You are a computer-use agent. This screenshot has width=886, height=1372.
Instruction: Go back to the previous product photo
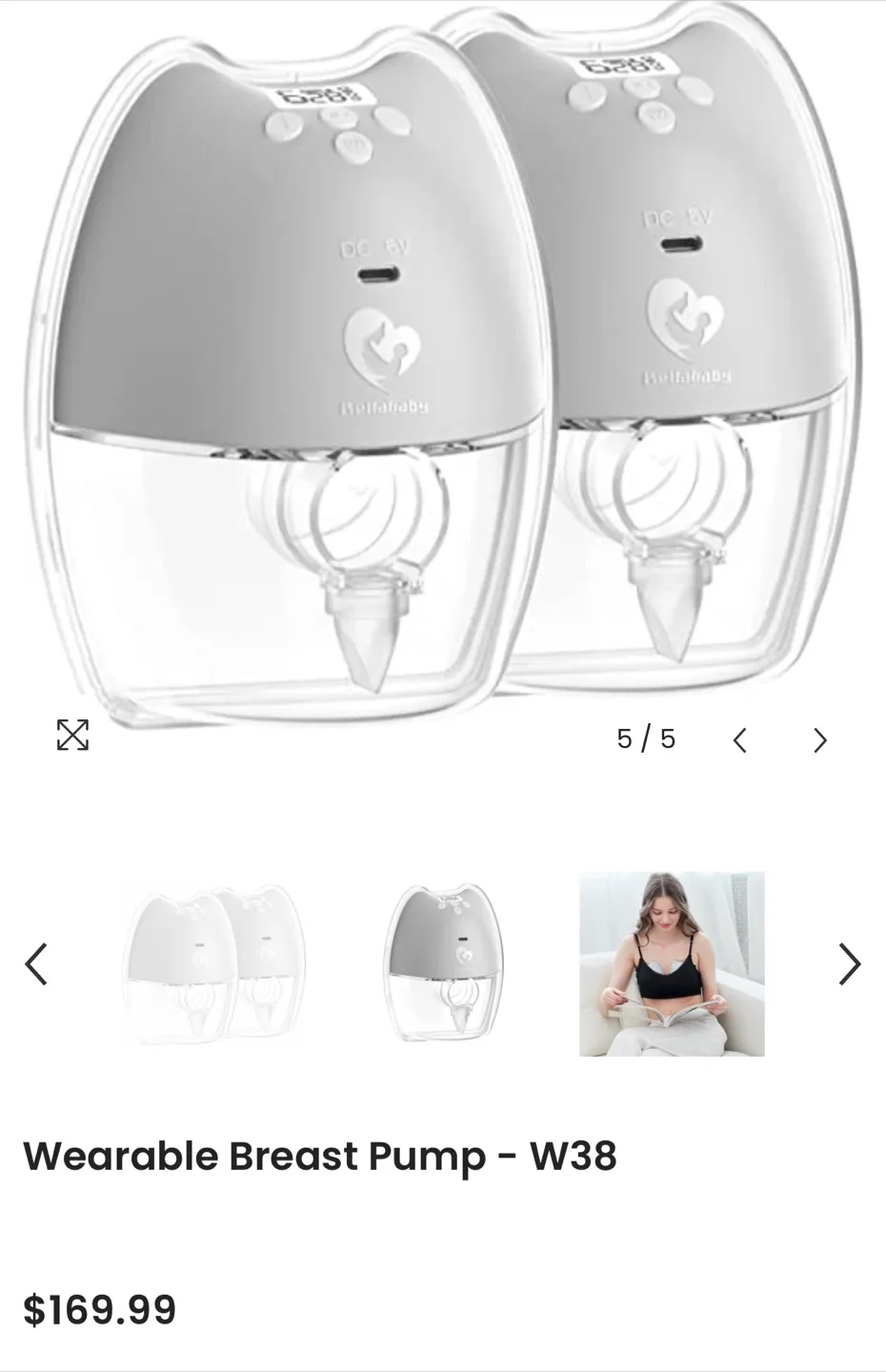[x=740, y=739]
